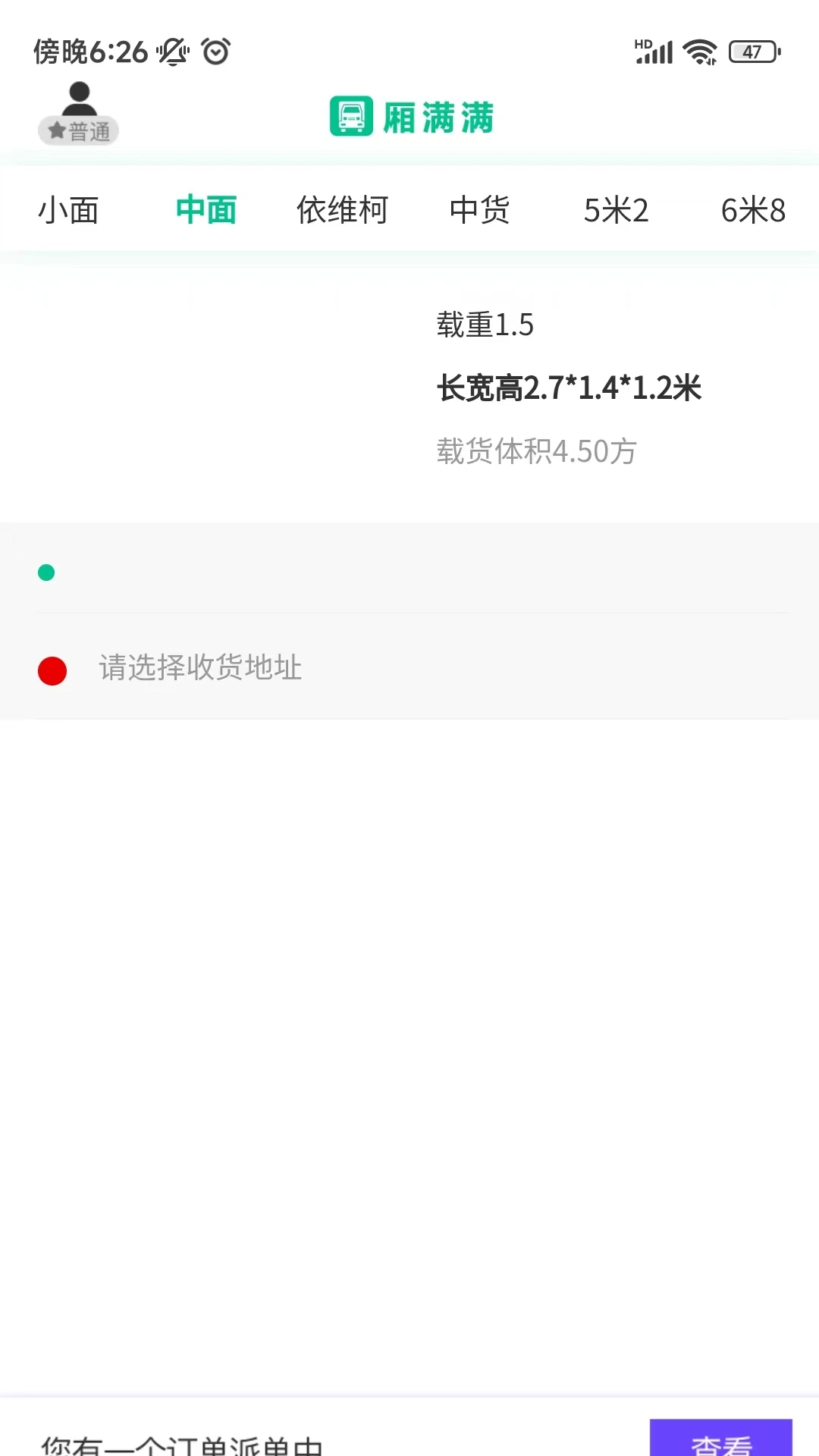The width and height of the screenshot is (819, 1456).
Task: Select the Wi-Fi status icon
Action: click(x=698, y=52)
